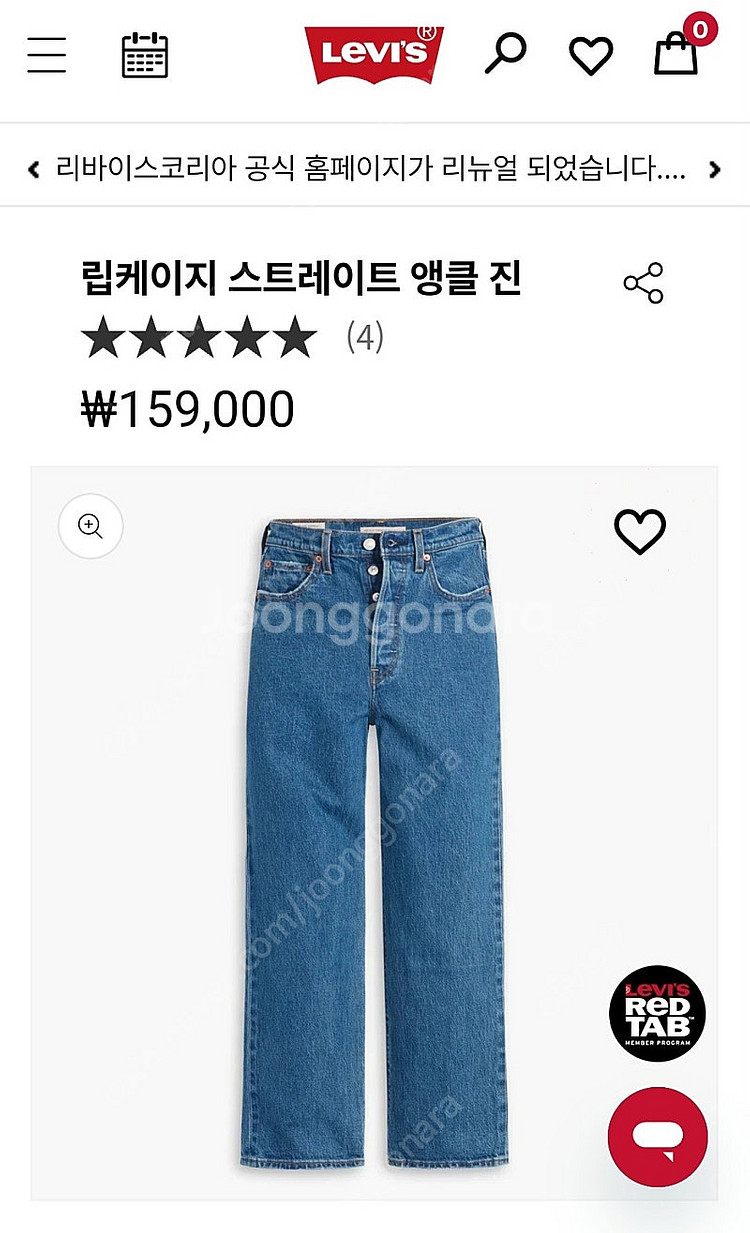View the four customer reviews
This screenshot has height=1233, width=750.
(365, 338)
